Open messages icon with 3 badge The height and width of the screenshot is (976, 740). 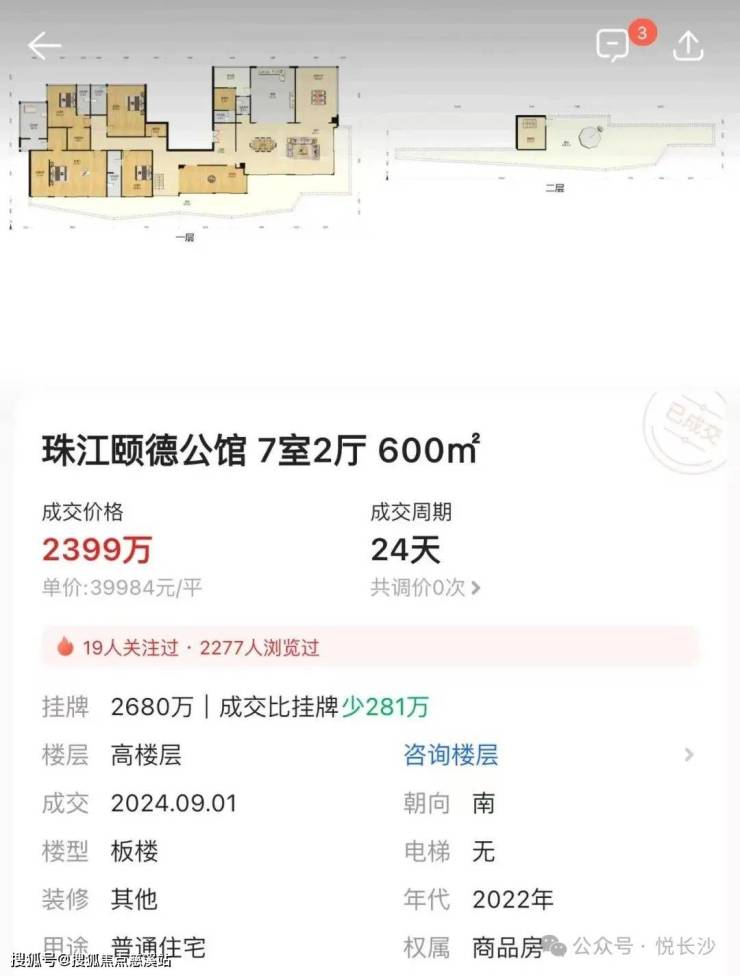click(x=614, y=45)
